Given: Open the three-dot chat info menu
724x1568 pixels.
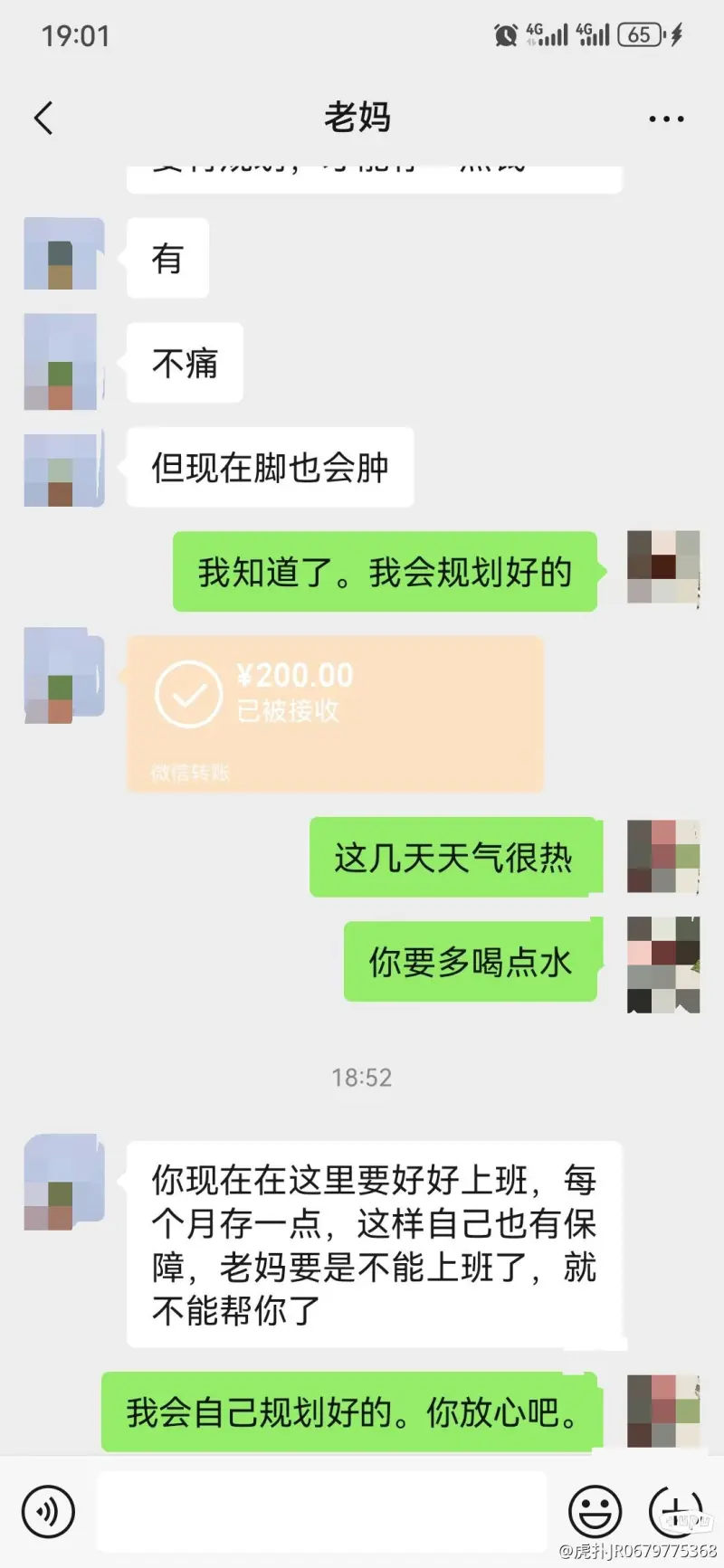Looking at the screenshot, I should [x=666, y=119].
